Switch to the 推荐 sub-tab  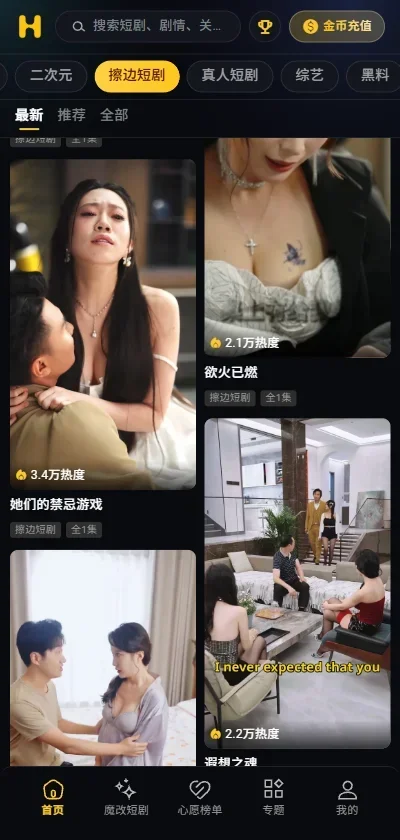71,115
